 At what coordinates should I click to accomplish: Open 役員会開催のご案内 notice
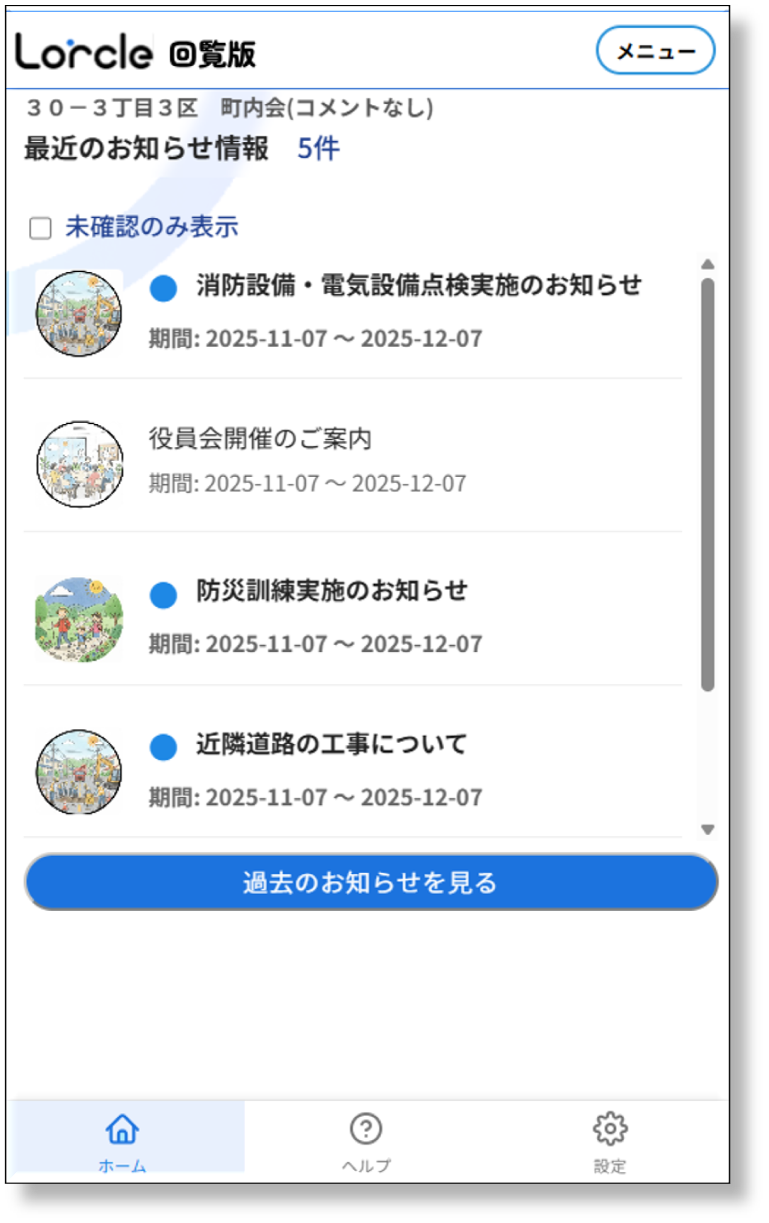260,438
